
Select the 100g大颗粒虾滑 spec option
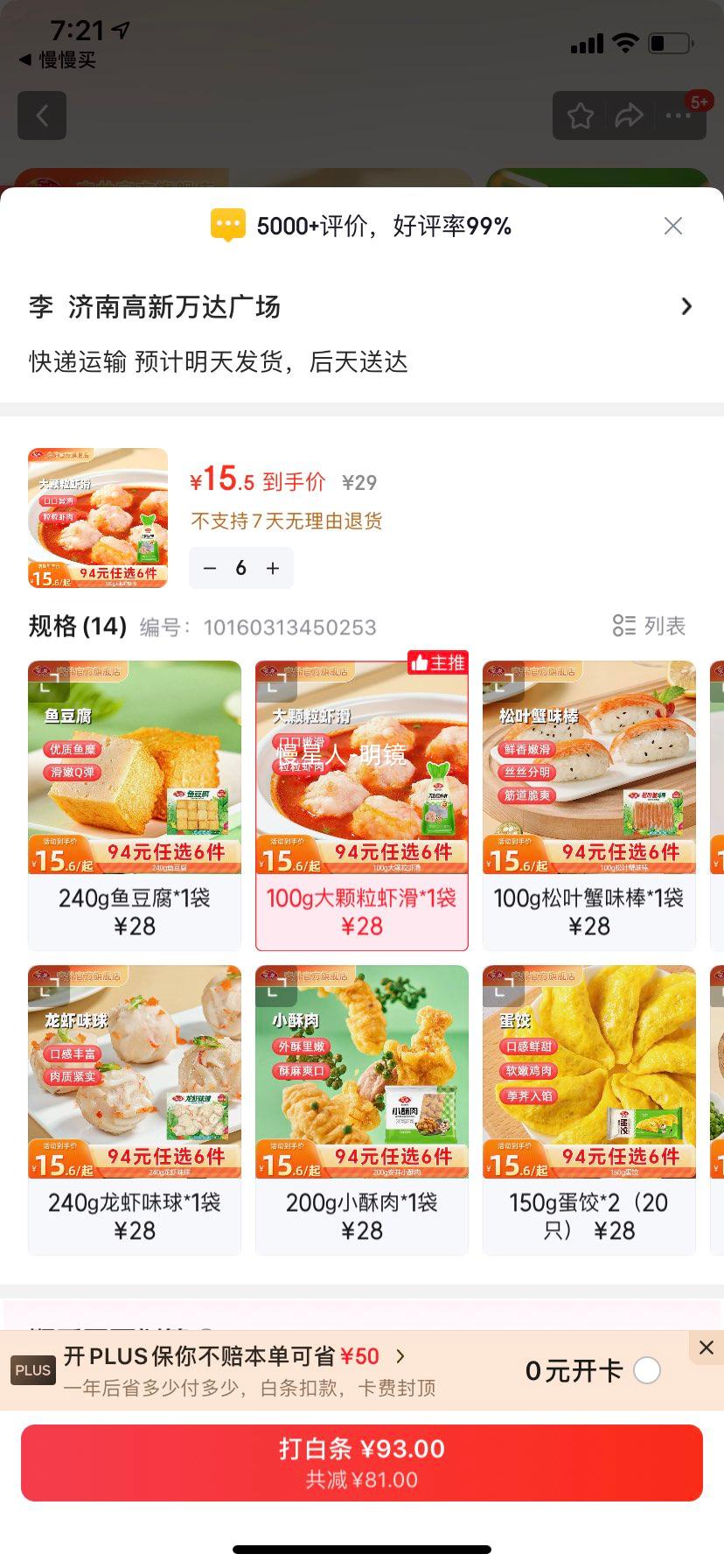pos(361,803)
